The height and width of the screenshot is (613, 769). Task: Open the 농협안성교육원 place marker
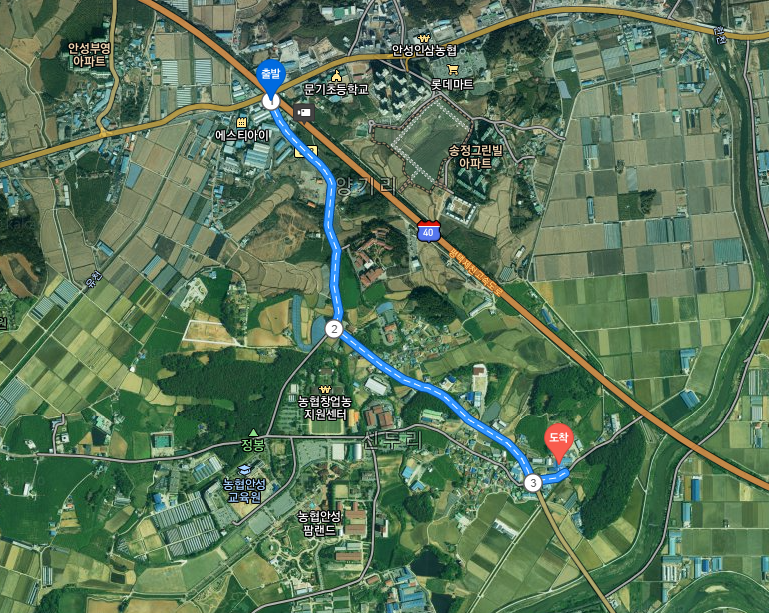[x=245, y=471]
